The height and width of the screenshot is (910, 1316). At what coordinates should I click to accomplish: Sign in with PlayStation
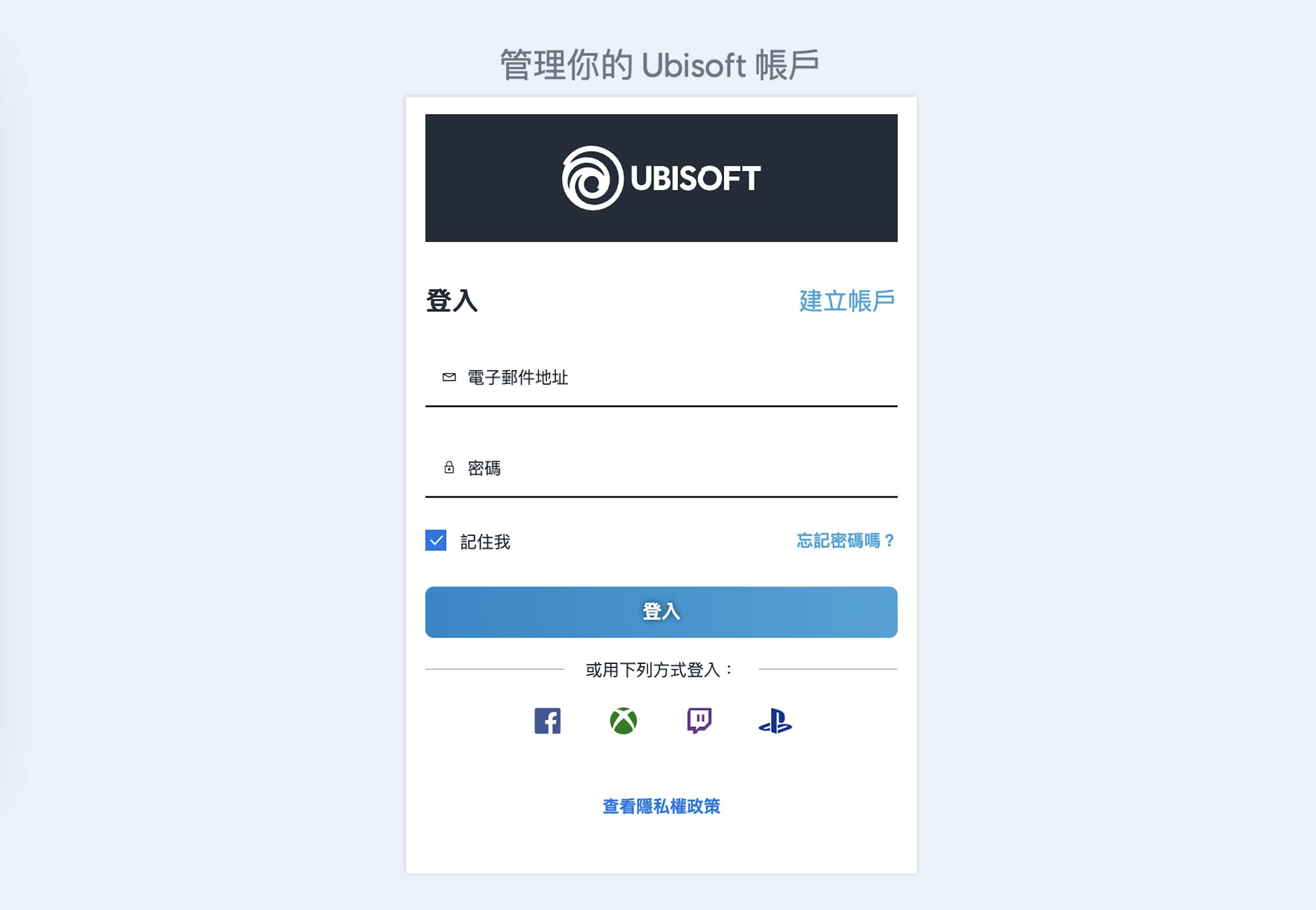tap(775, 721)
